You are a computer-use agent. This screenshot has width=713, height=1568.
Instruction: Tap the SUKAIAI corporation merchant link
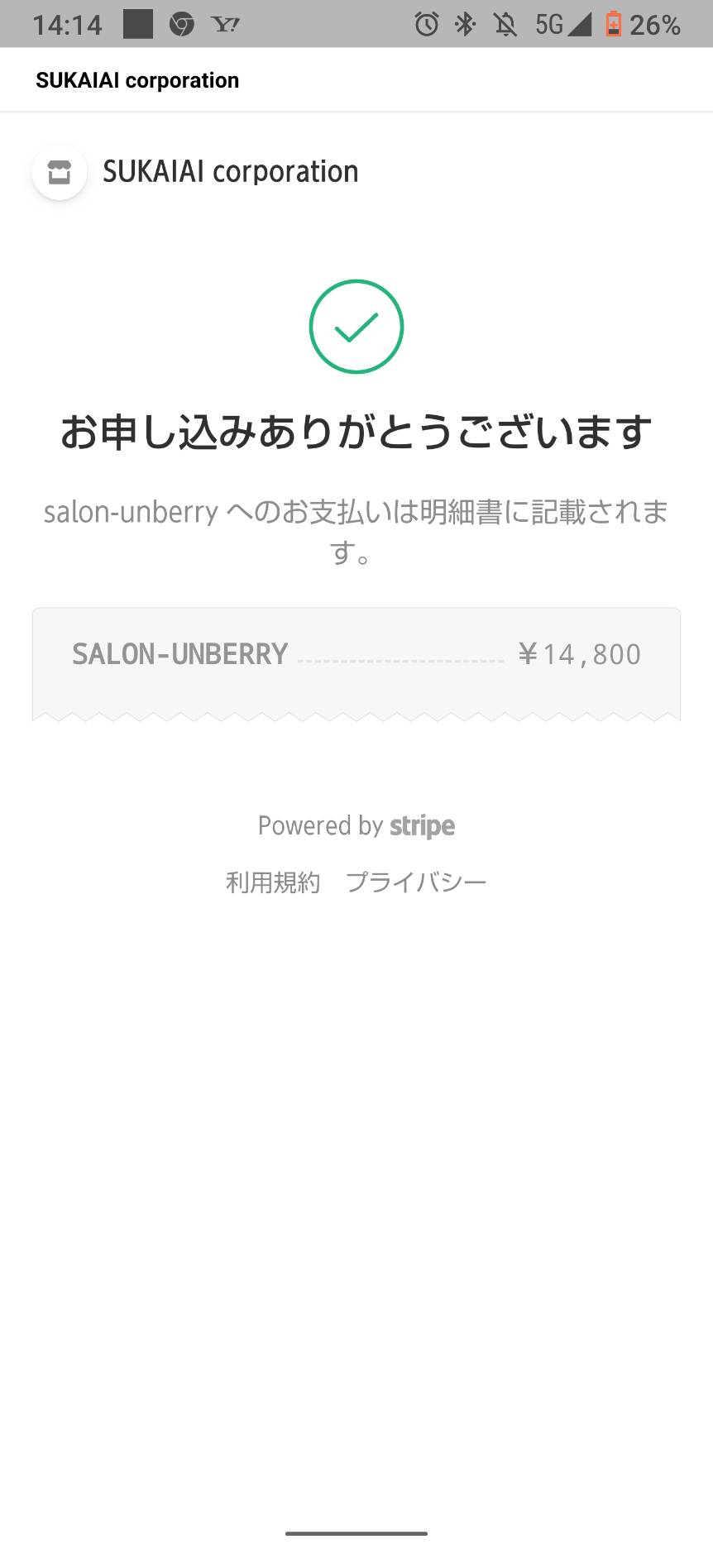pyautogui.click(x=196, y=172)
